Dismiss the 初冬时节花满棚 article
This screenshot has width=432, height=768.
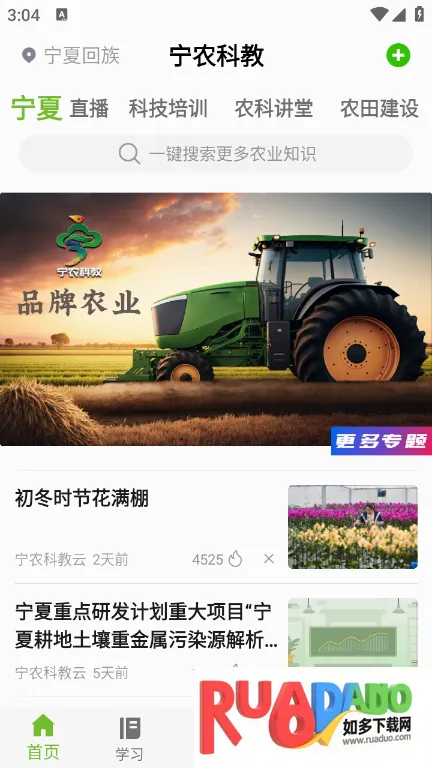point(269,559)
